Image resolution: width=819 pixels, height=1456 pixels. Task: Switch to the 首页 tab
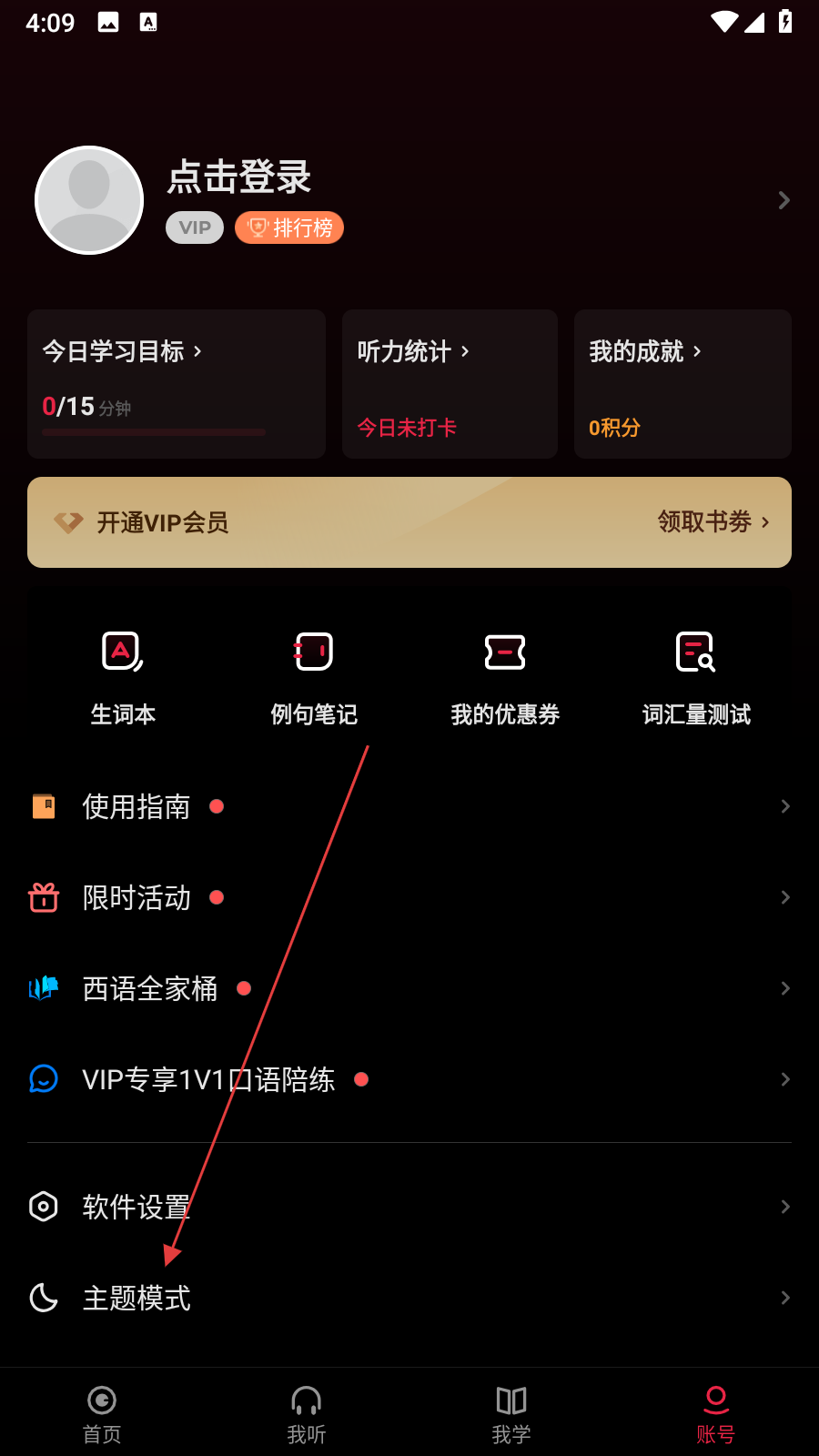[x=102, y=1413]
